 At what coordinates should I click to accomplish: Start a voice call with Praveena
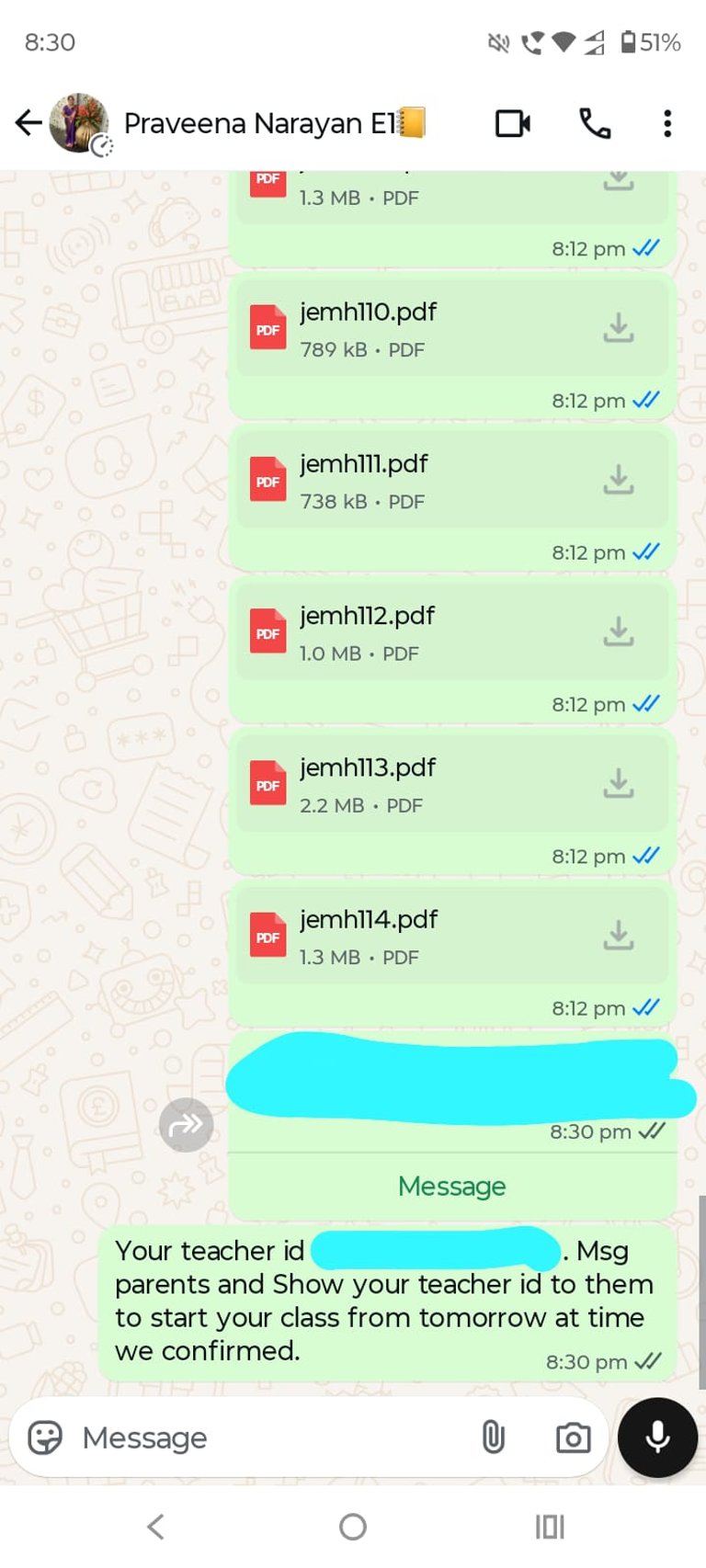coord(595,123)
